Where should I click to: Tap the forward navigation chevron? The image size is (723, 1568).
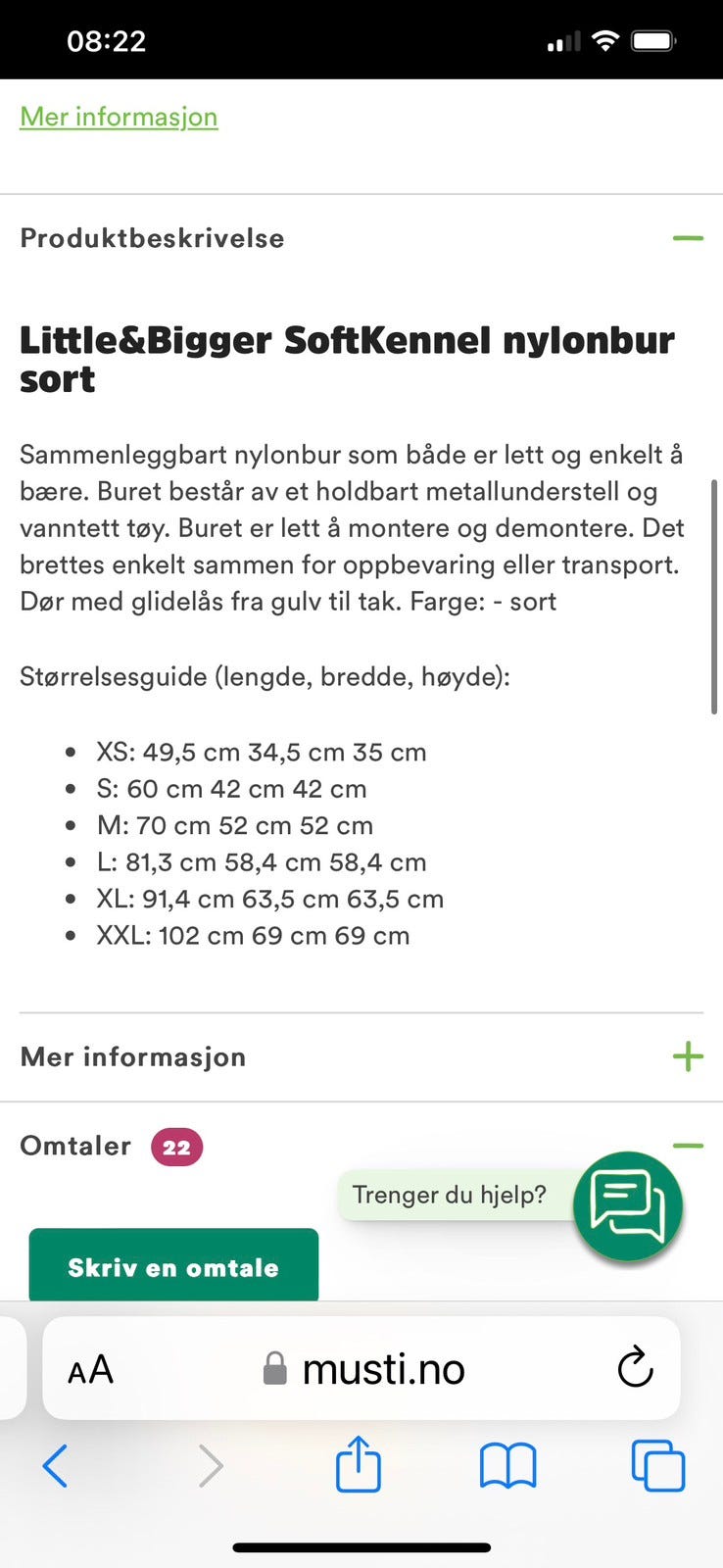tap(210, 1467)
